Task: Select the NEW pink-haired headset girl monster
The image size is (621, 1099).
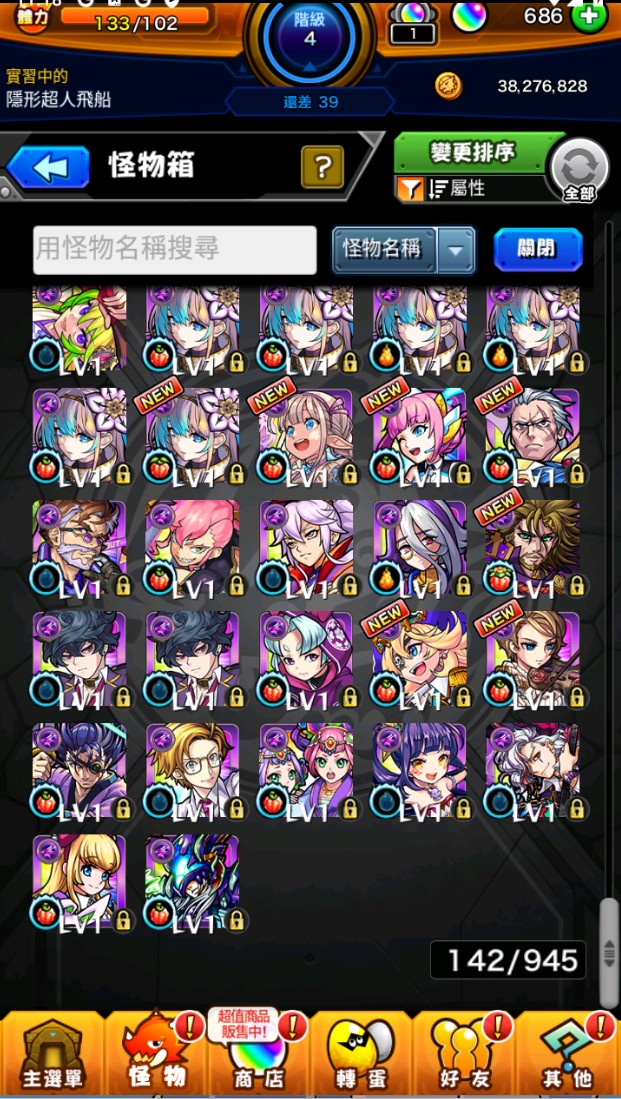Action: [x=420, y=437]
